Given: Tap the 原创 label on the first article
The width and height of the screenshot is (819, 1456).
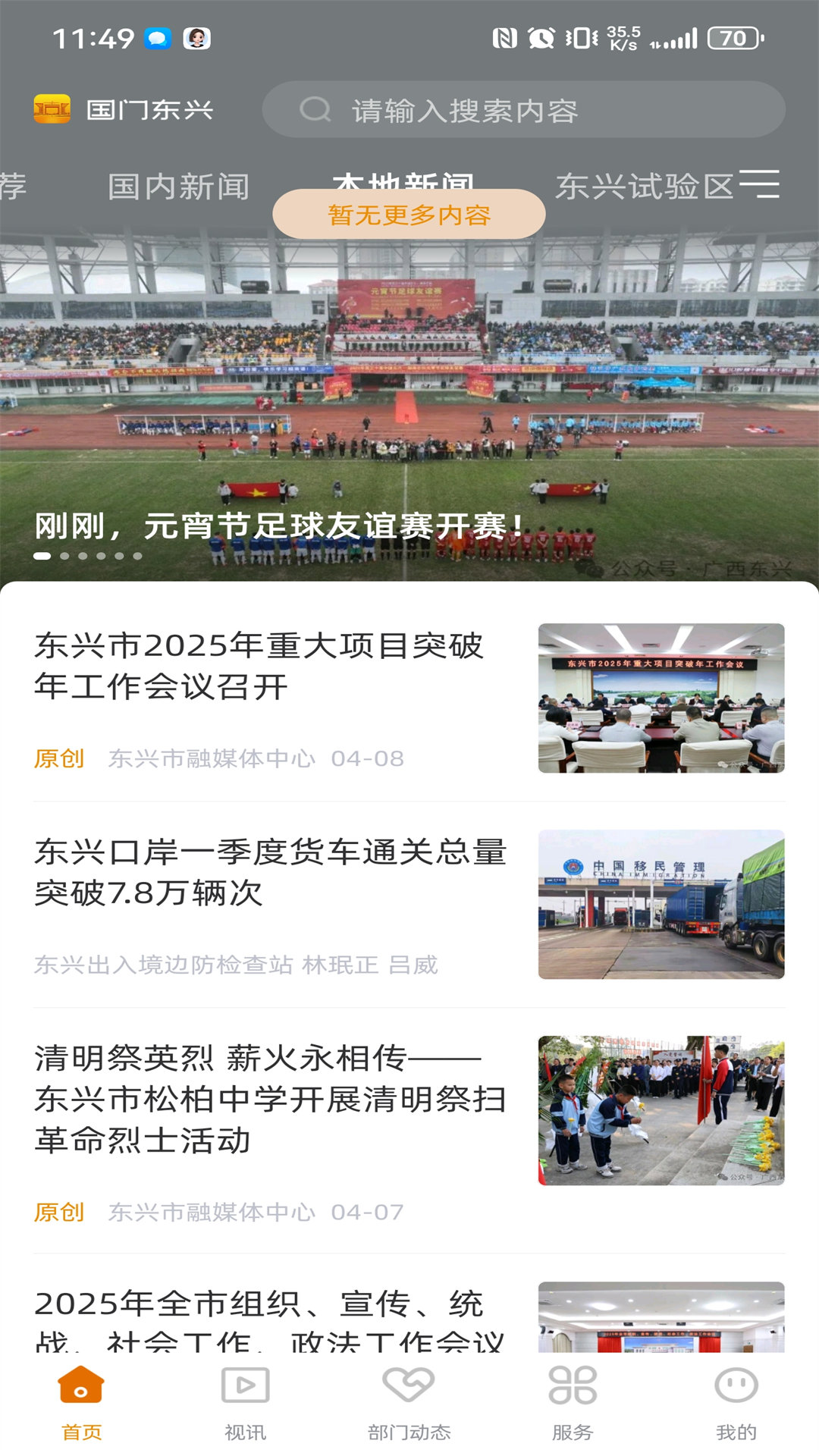Looking at the screenshot, I should [x=60, y=757].
